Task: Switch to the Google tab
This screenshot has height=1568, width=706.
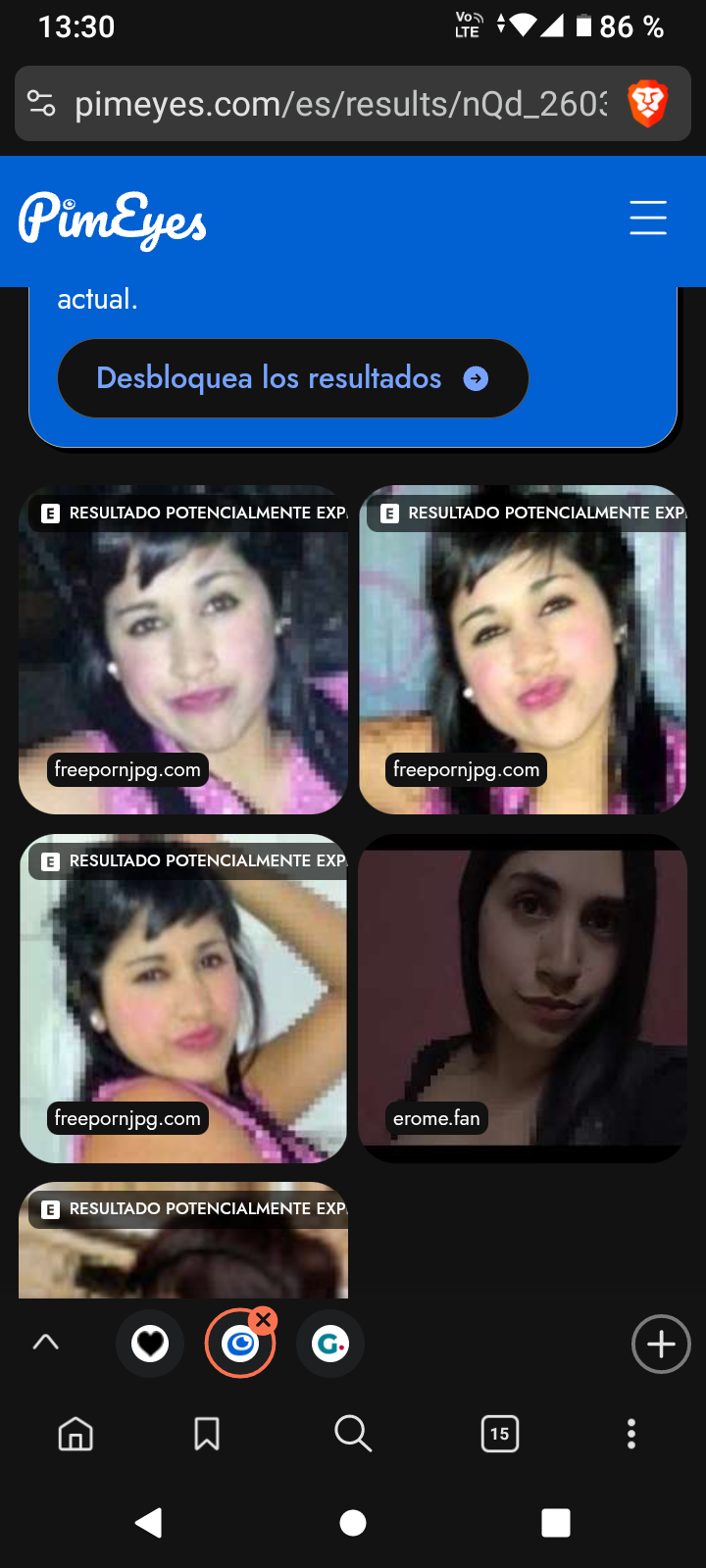Action: coord(330,1344)
